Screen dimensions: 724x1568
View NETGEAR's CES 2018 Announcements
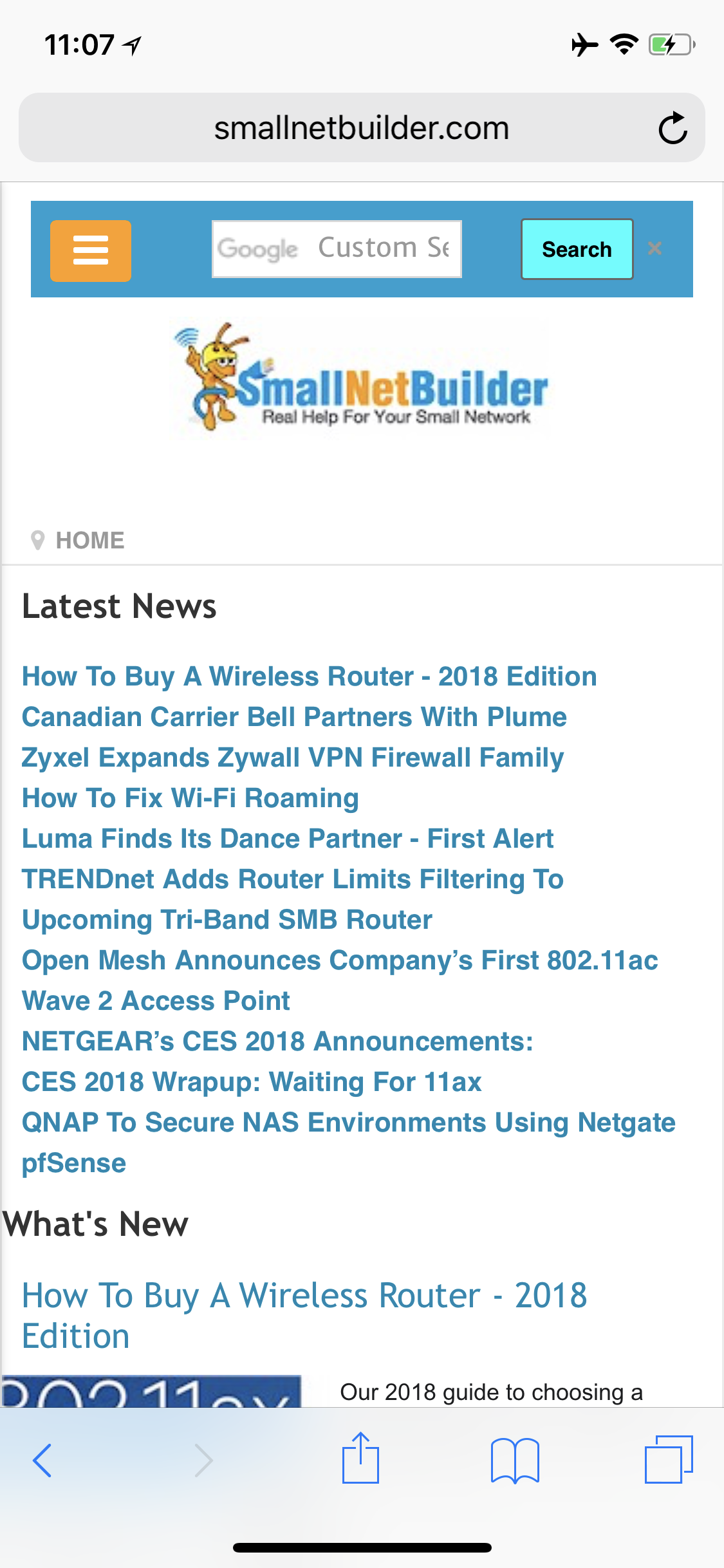[x=277, y=1041]
